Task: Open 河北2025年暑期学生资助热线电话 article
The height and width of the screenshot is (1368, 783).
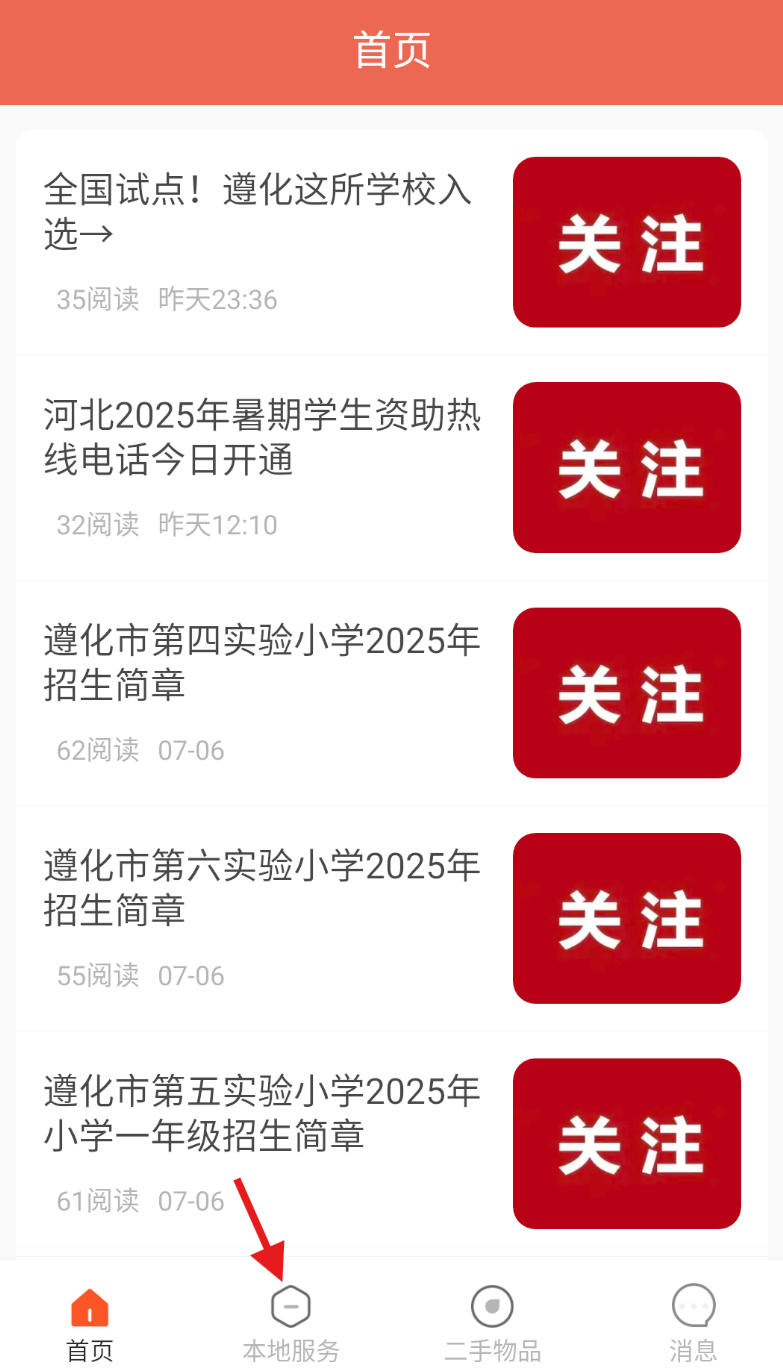Action: click(x=262, y=437)
